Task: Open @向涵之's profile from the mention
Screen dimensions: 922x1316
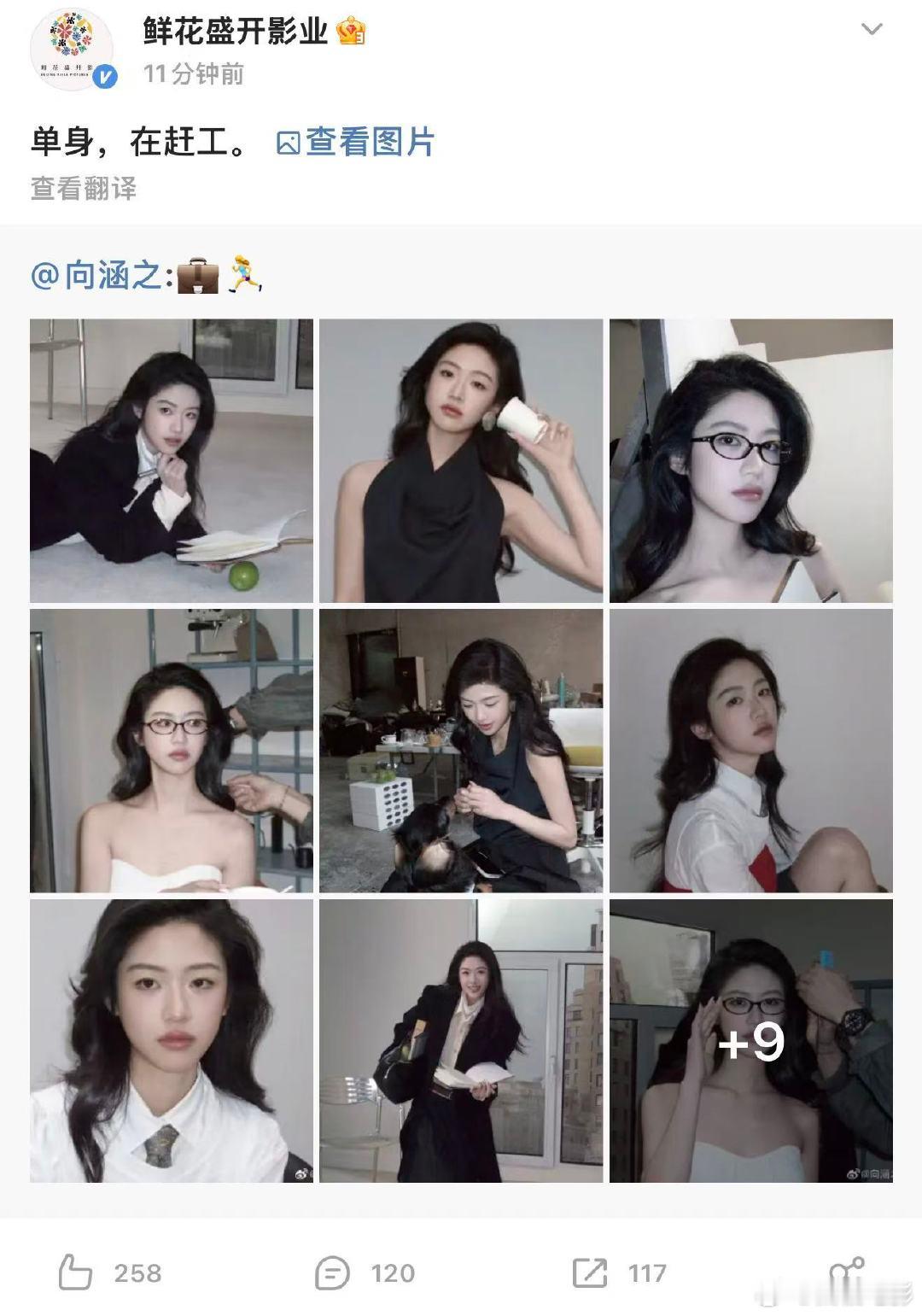Action: click(96, 272)
